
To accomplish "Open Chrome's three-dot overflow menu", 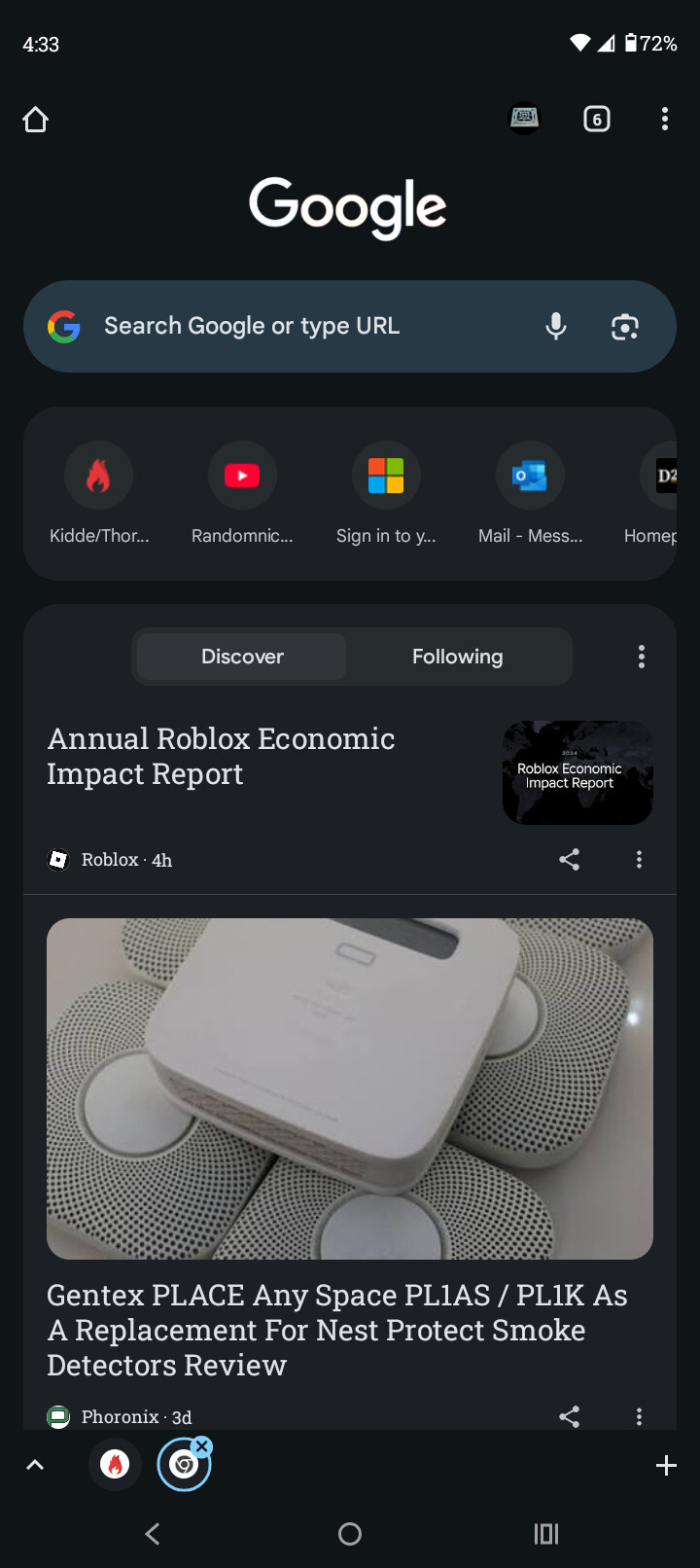I will point(665,120).
